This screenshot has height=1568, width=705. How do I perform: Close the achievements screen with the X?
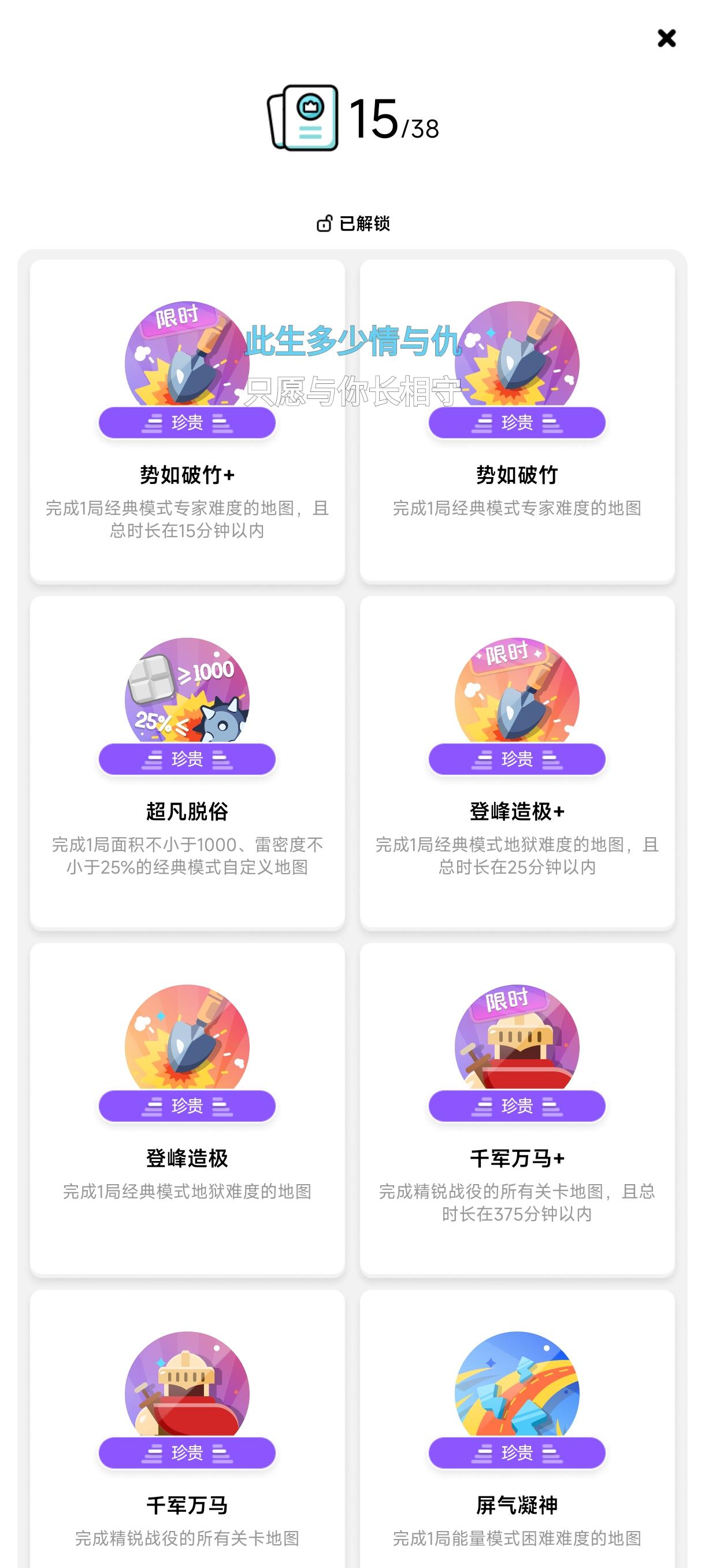tap(667, 39)
